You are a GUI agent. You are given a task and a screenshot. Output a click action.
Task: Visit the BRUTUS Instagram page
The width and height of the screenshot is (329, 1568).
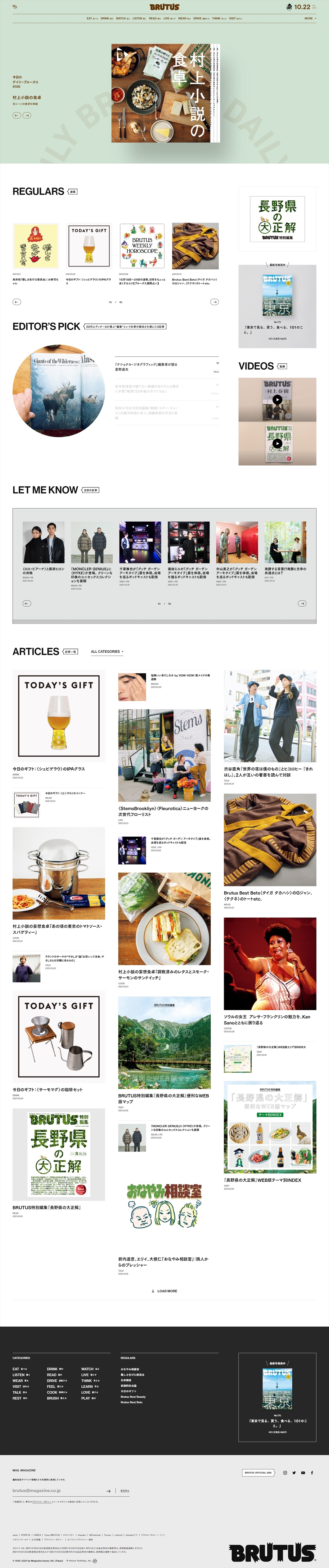click(x=285, y=1472)
